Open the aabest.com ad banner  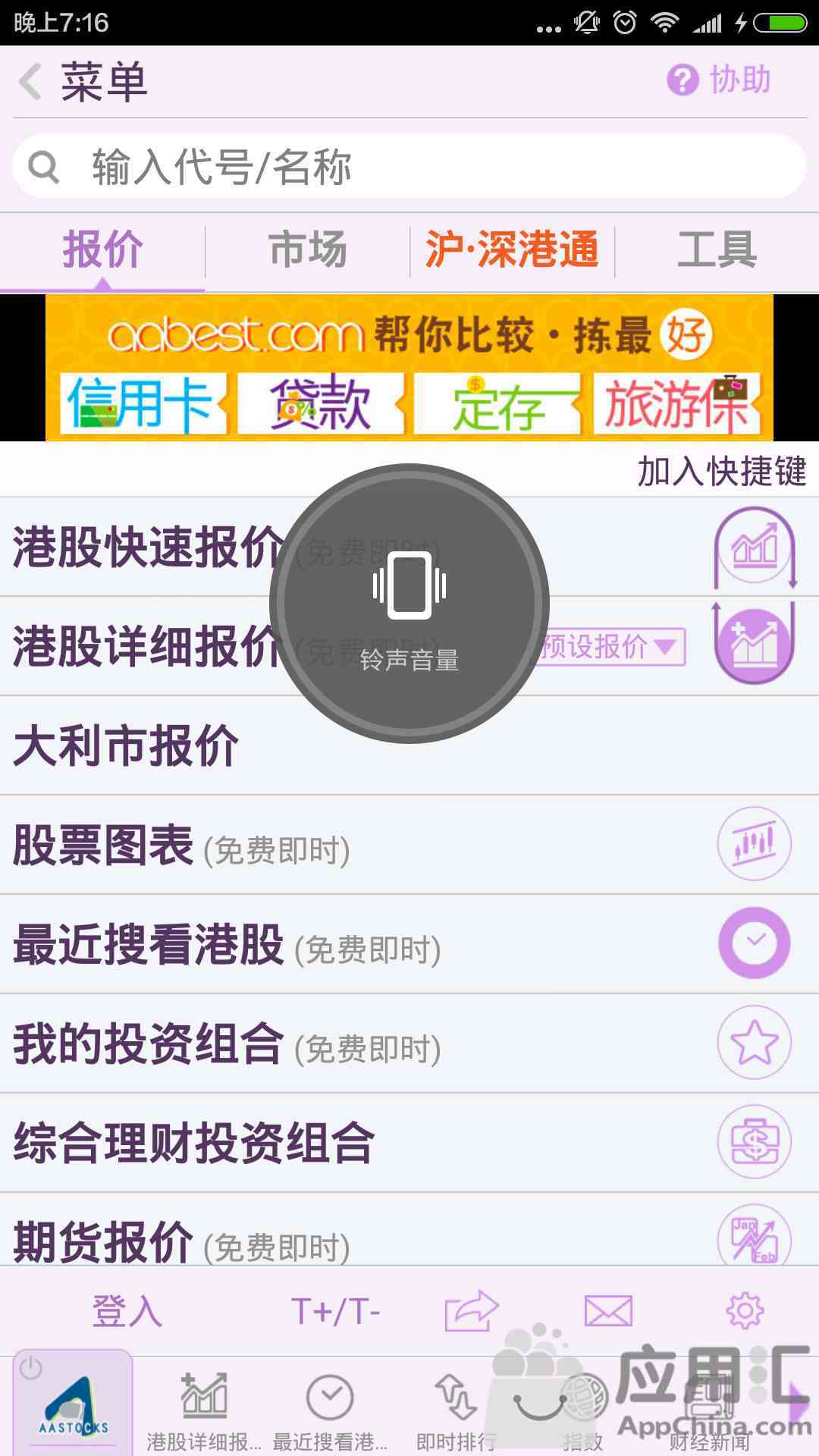(409, 368)
